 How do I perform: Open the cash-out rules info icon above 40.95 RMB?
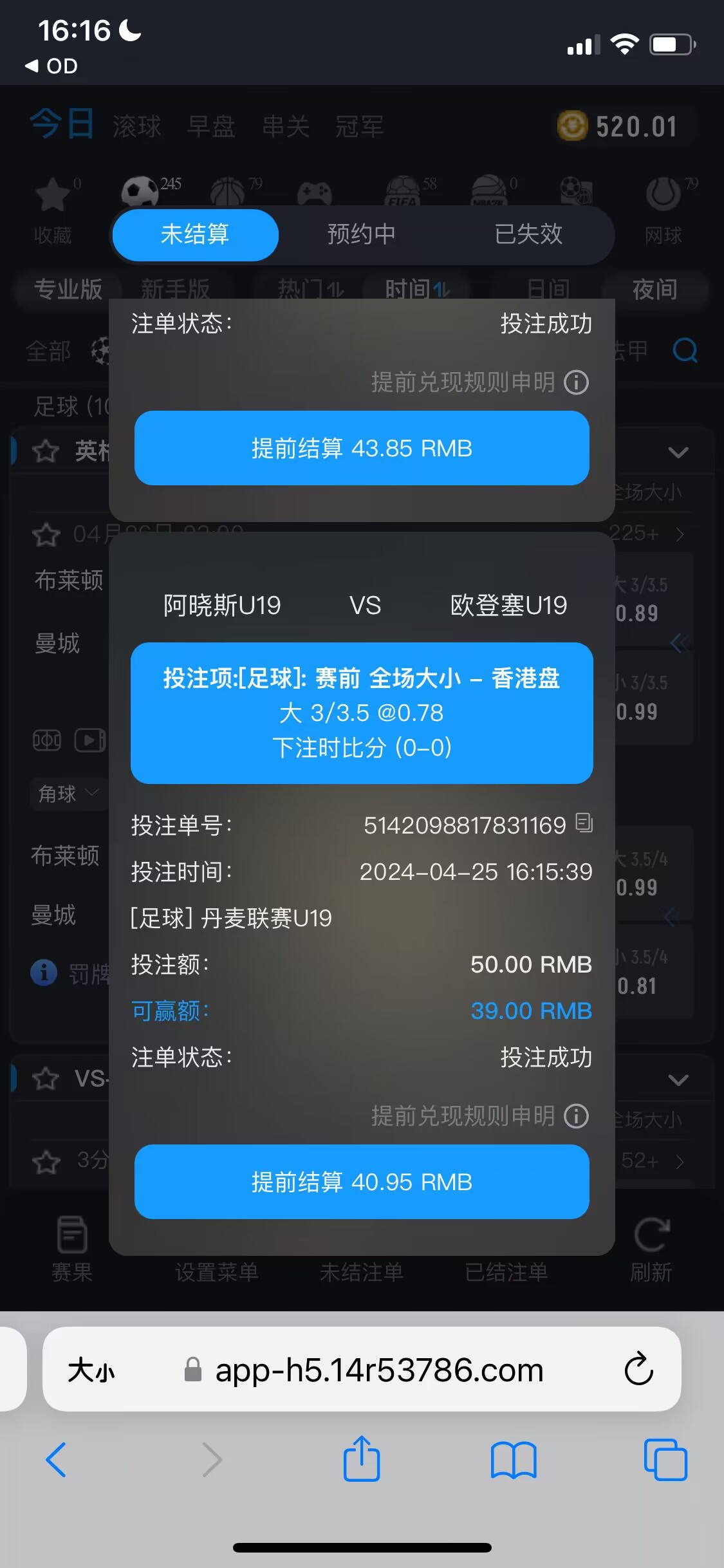(576, 1116)
